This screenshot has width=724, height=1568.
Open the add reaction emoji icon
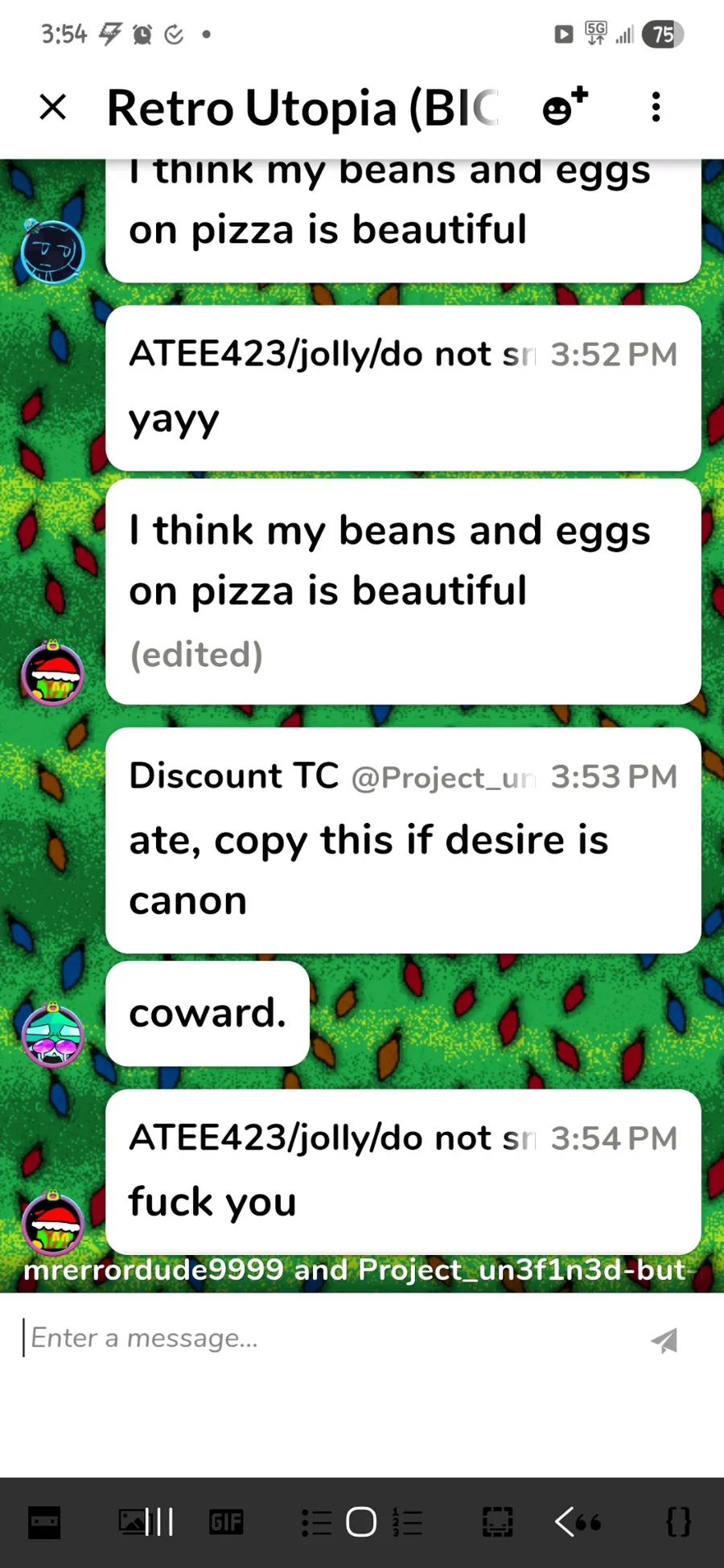(565, 106)
